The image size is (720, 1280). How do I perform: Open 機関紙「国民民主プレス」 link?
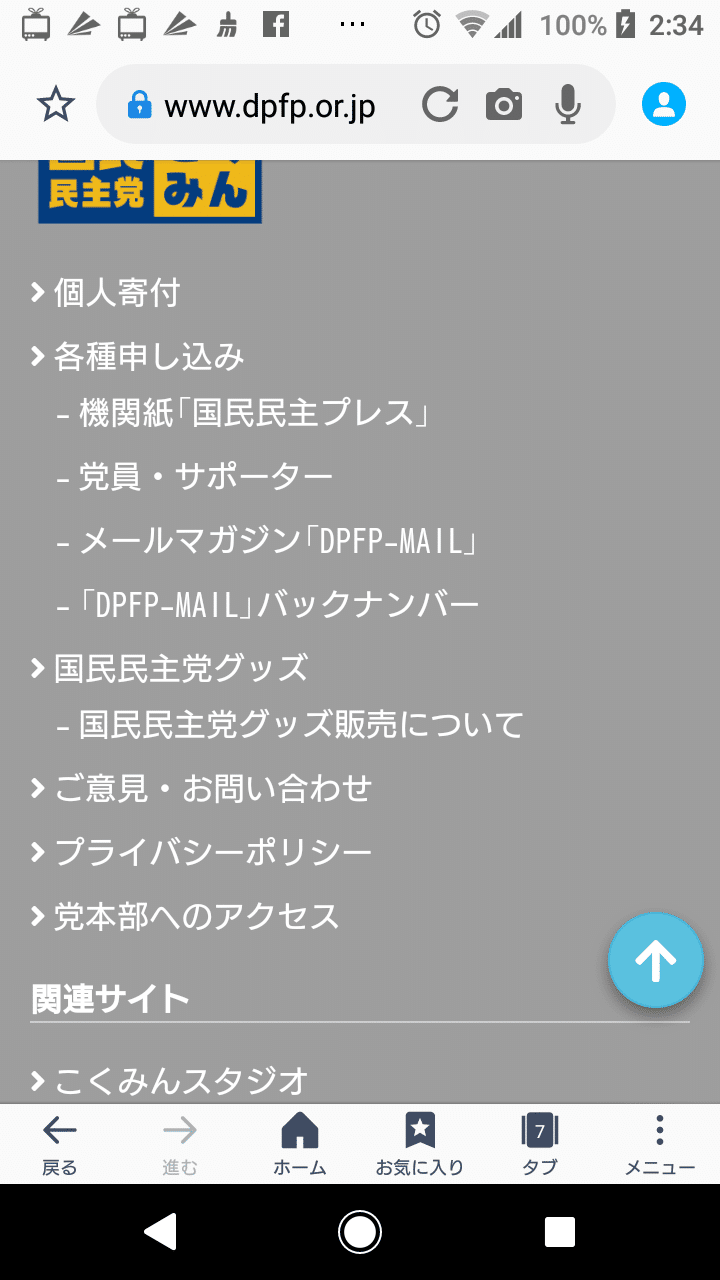[x=254, y=413]
